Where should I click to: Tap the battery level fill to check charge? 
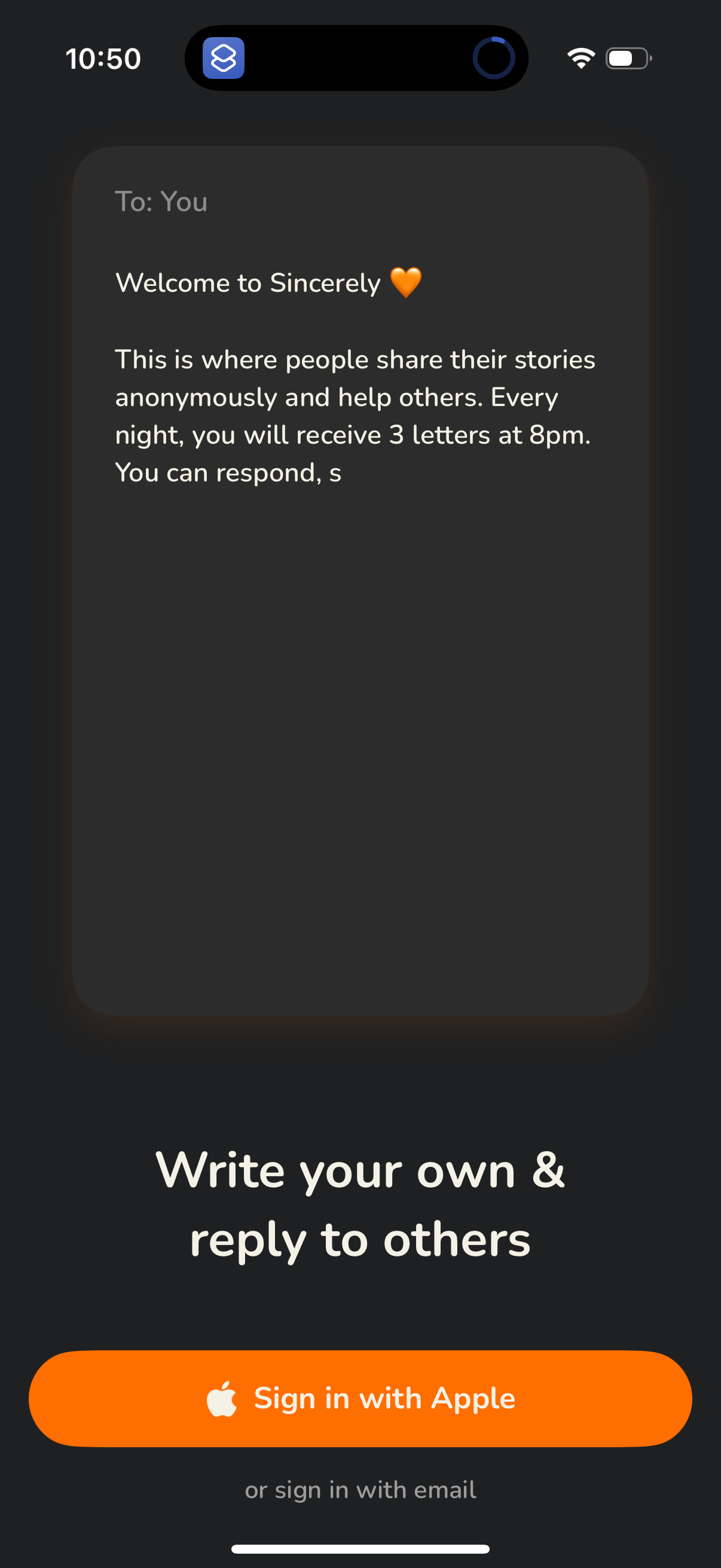621,58
